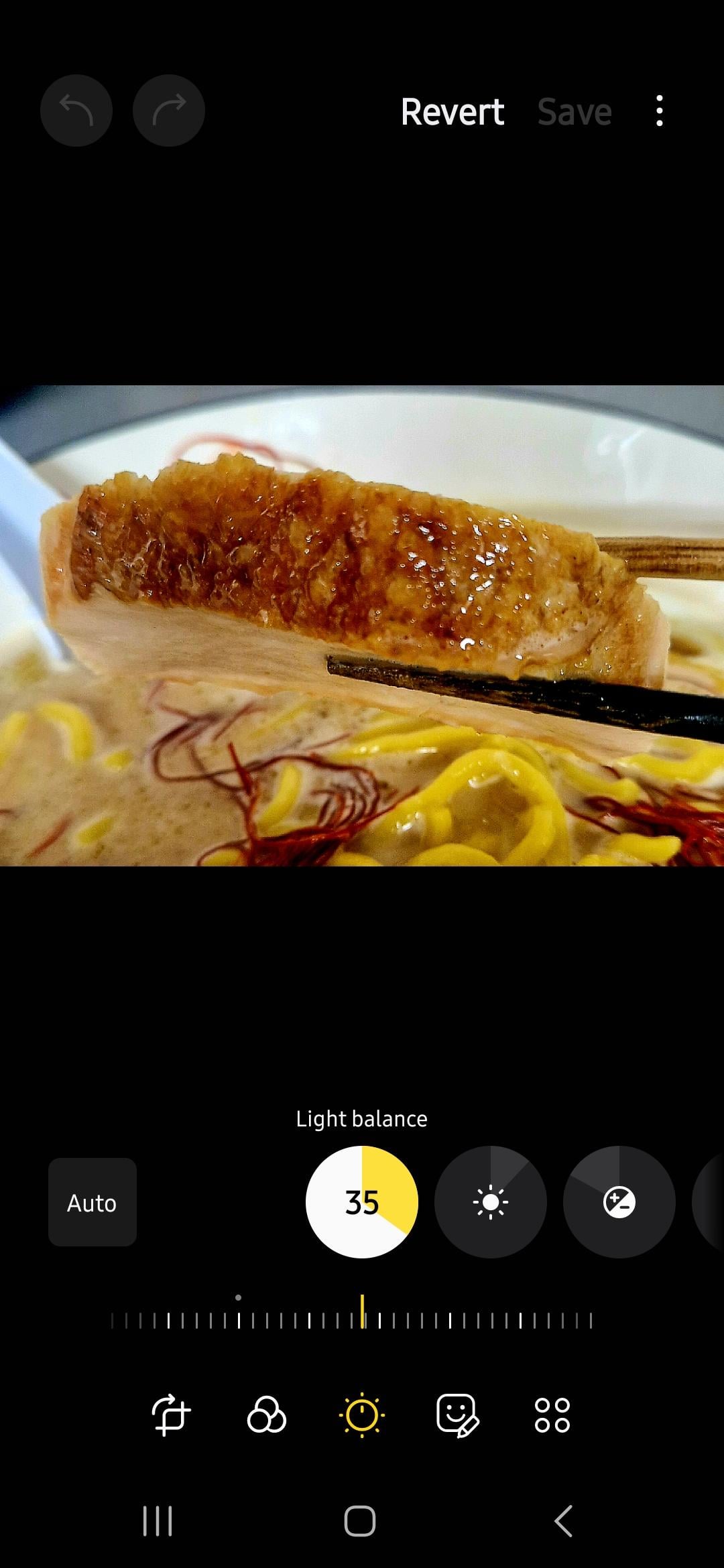Select the Brightness adjustment

tap(490, 1202)
